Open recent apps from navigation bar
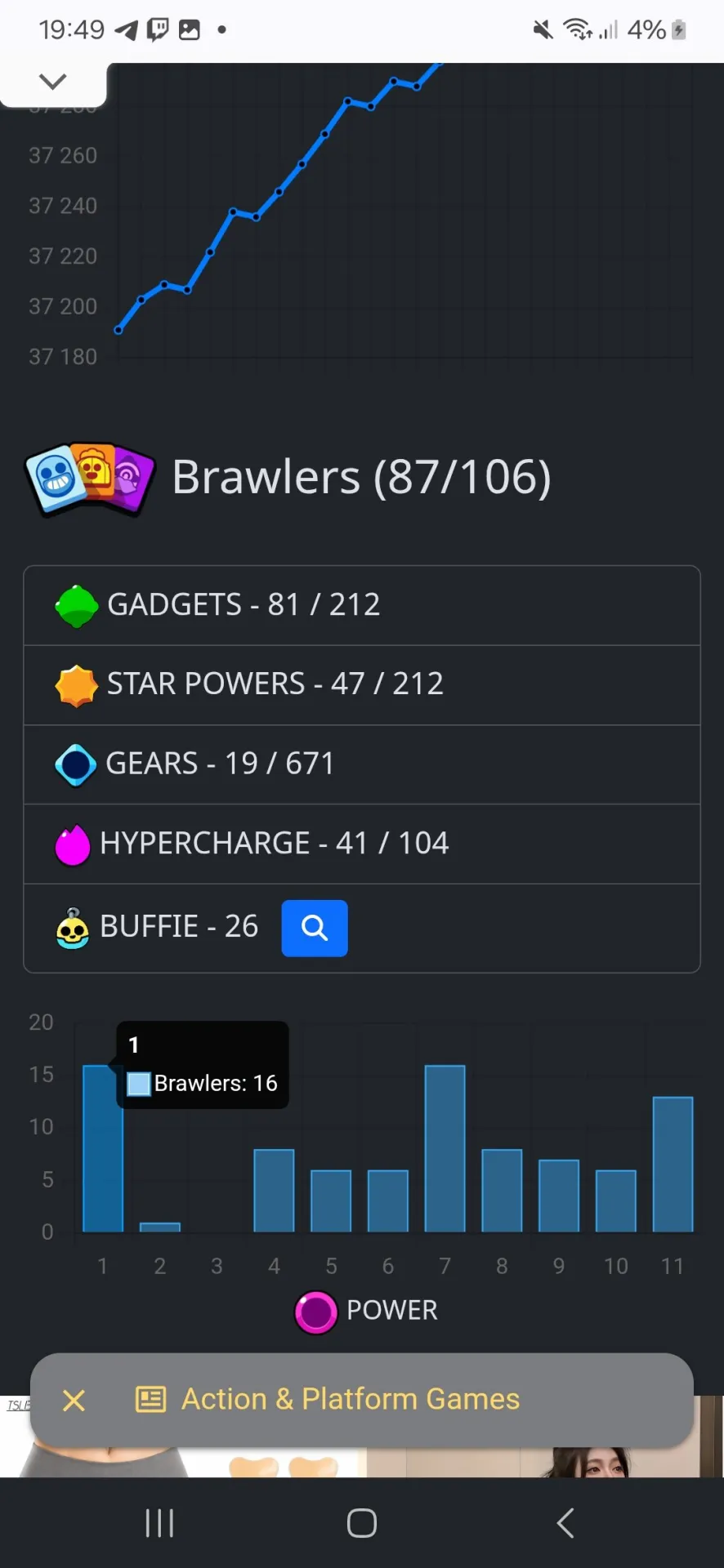 pos(159,1523)
